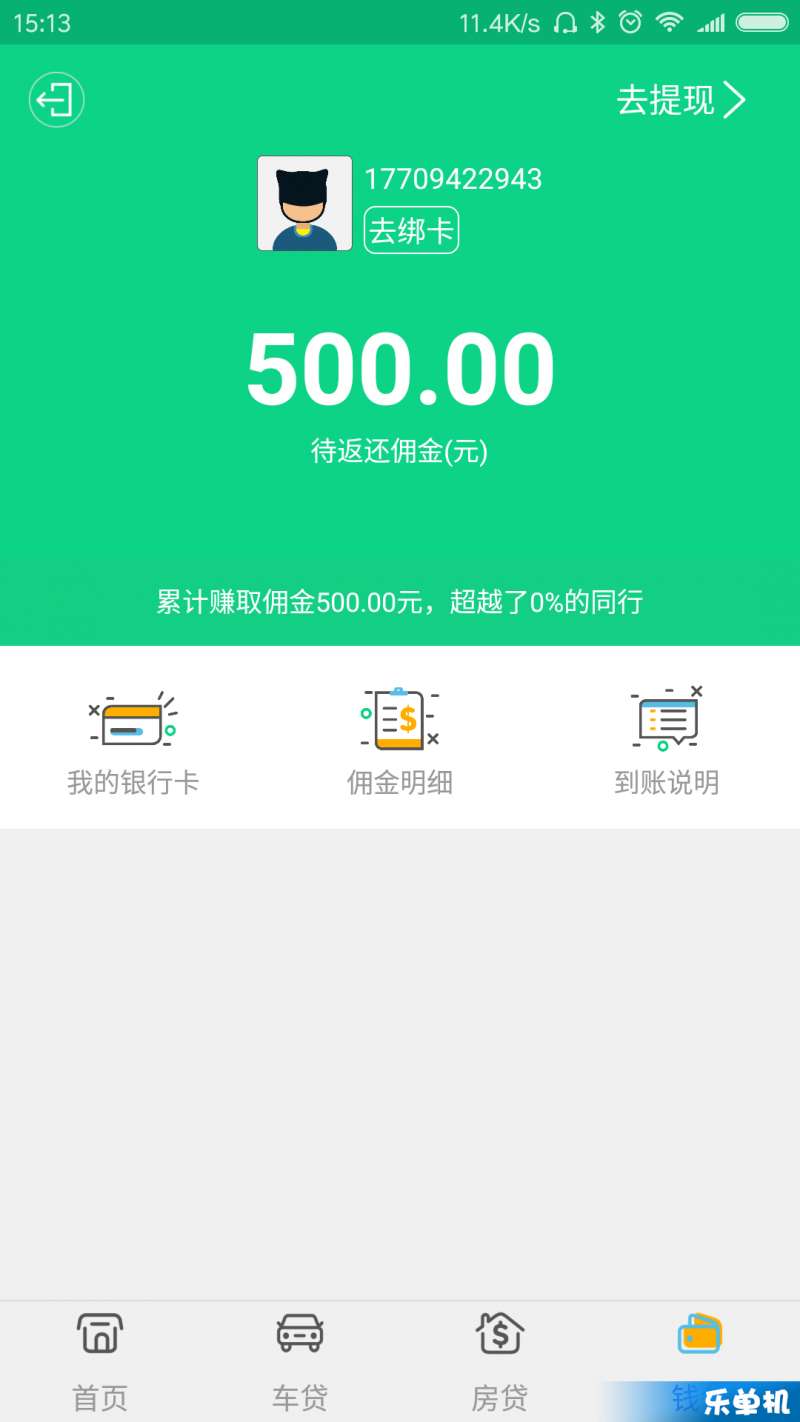This screenshot has width=800, height=1422.
Task: Switch to the 首页 tab
Action: pos(100,1360)
